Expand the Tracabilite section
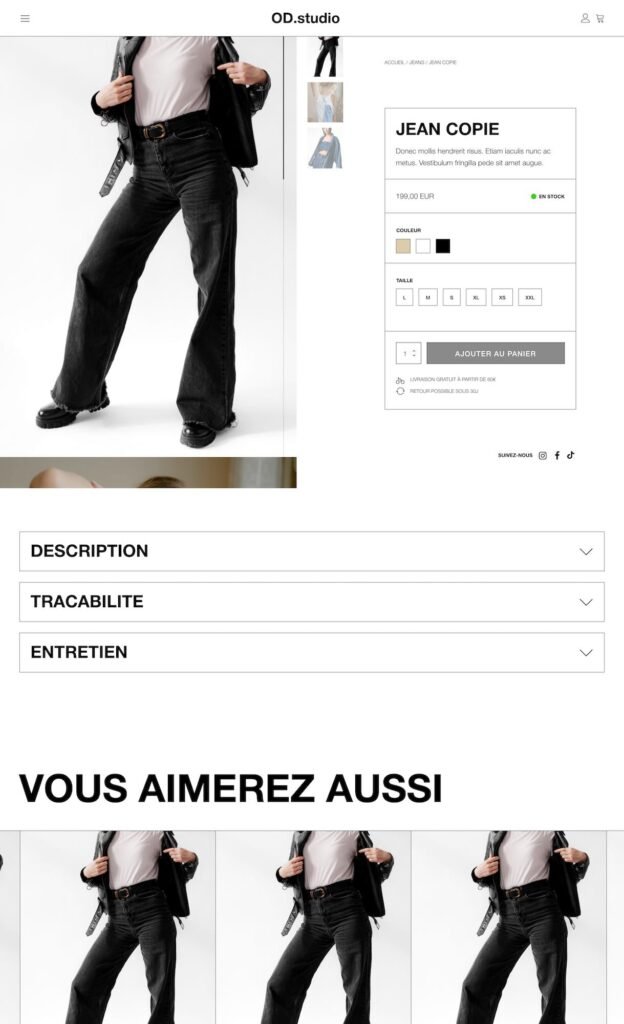This screenshot has height=1024, width=624. click(x=311, y=602)
